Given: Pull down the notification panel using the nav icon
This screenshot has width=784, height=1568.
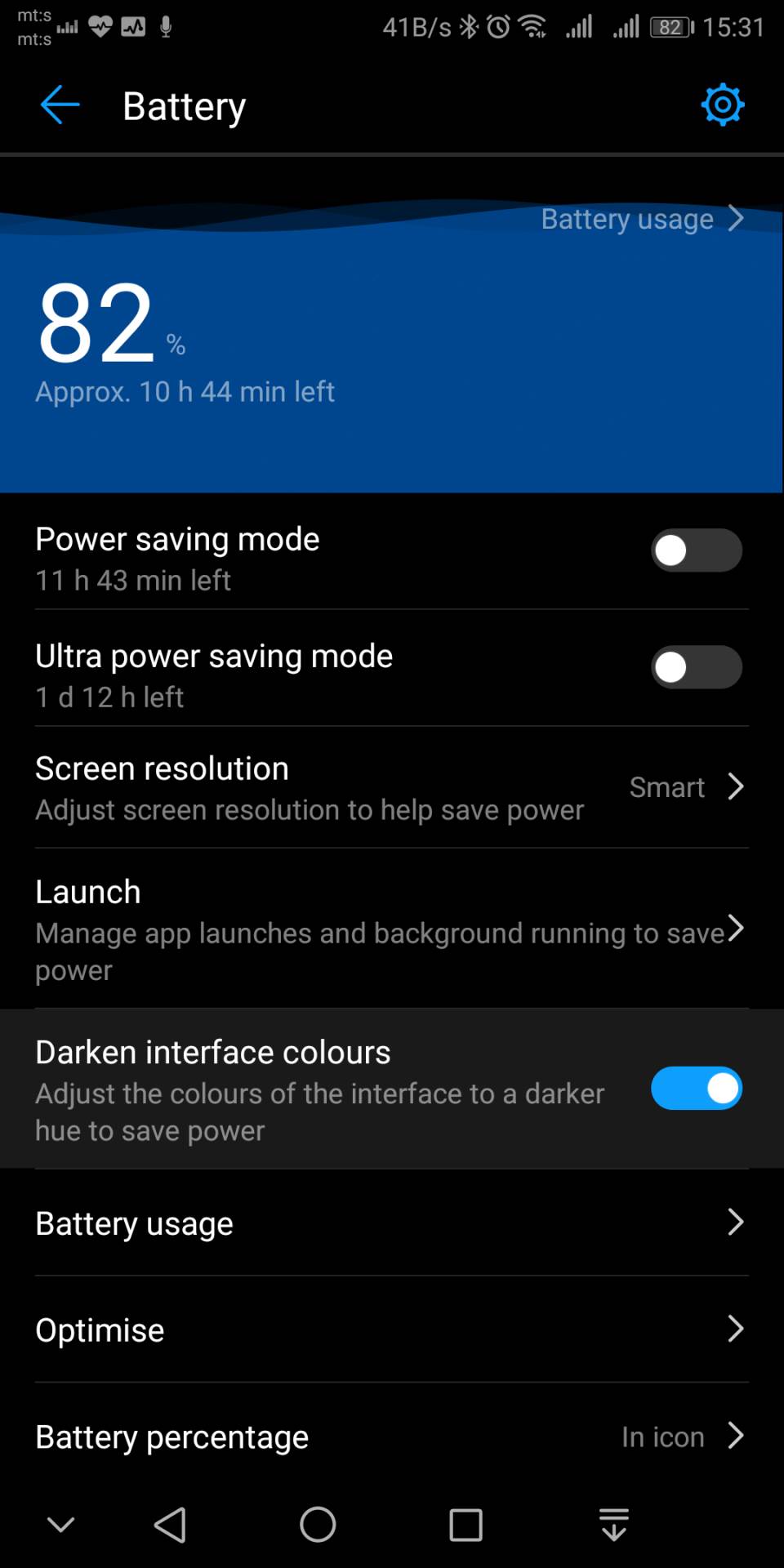Looking at the screenshot, I should [x=613, y=1524].
